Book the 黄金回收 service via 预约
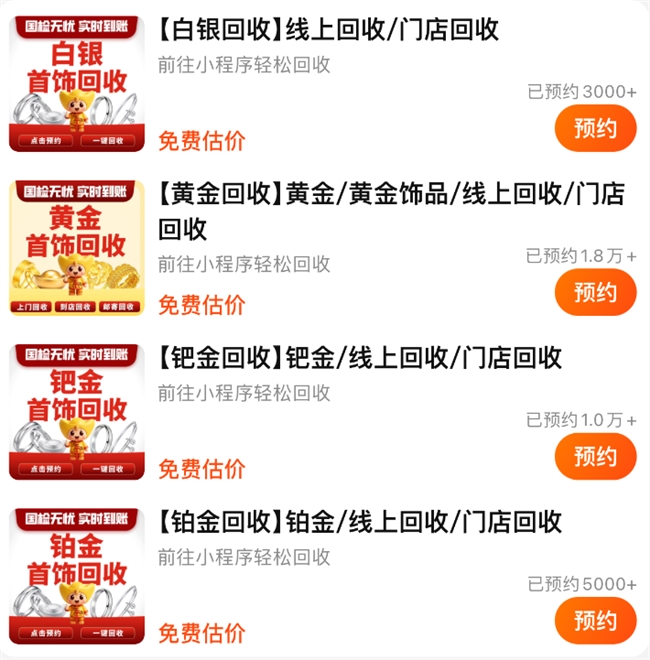The image size is (650, 660). (595, 292)
